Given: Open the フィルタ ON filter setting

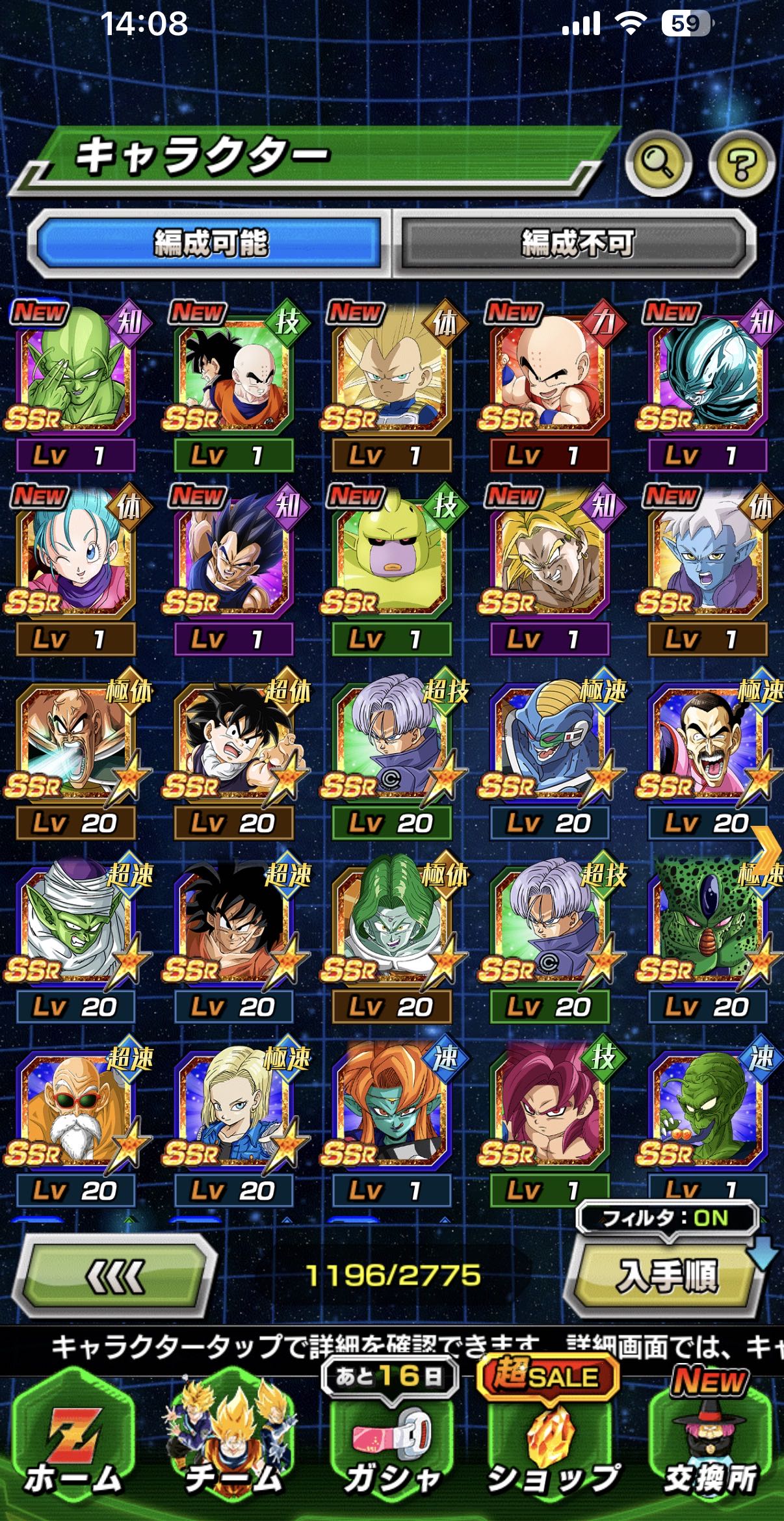Looking at the screenshot, I should coord(667,1217).
